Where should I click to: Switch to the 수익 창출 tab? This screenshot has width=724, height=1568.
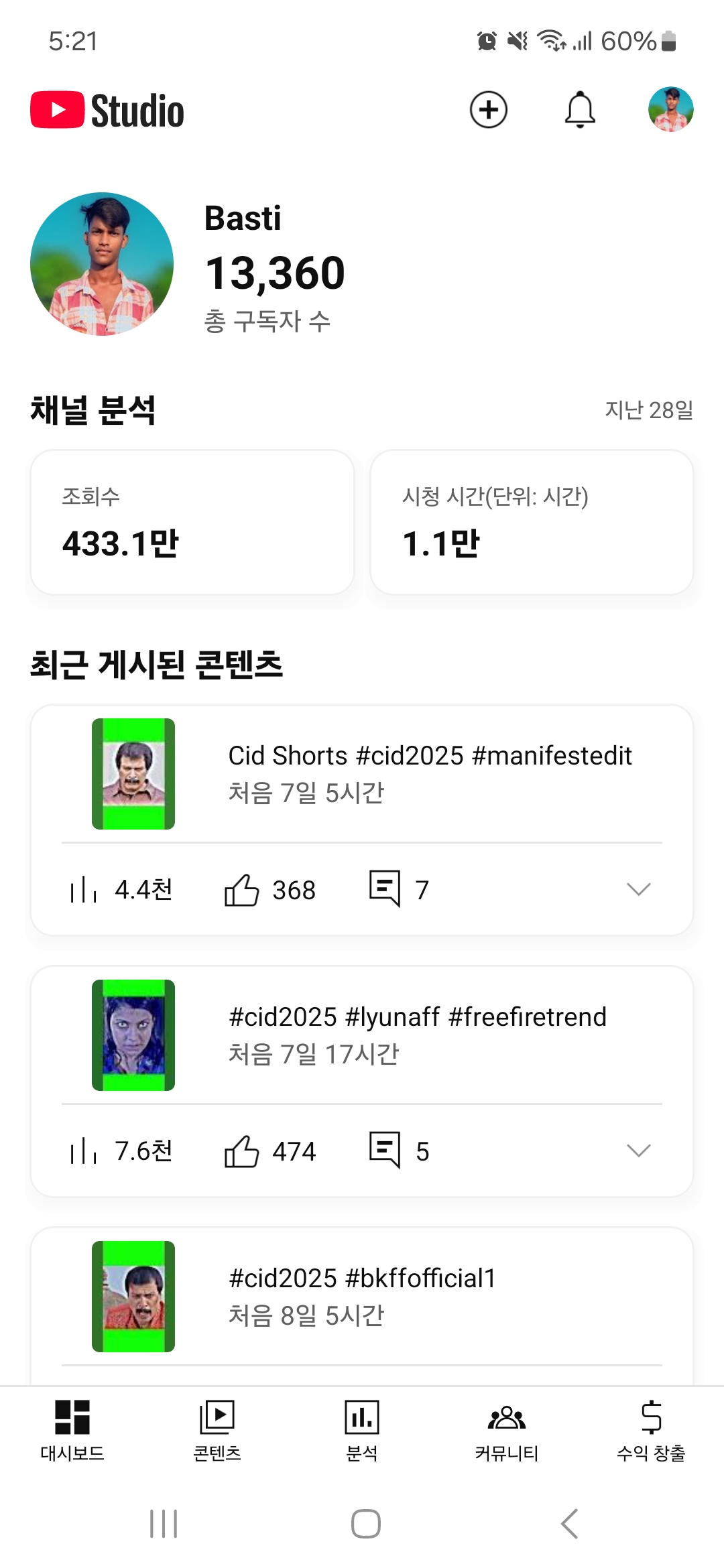point(651,1430)
